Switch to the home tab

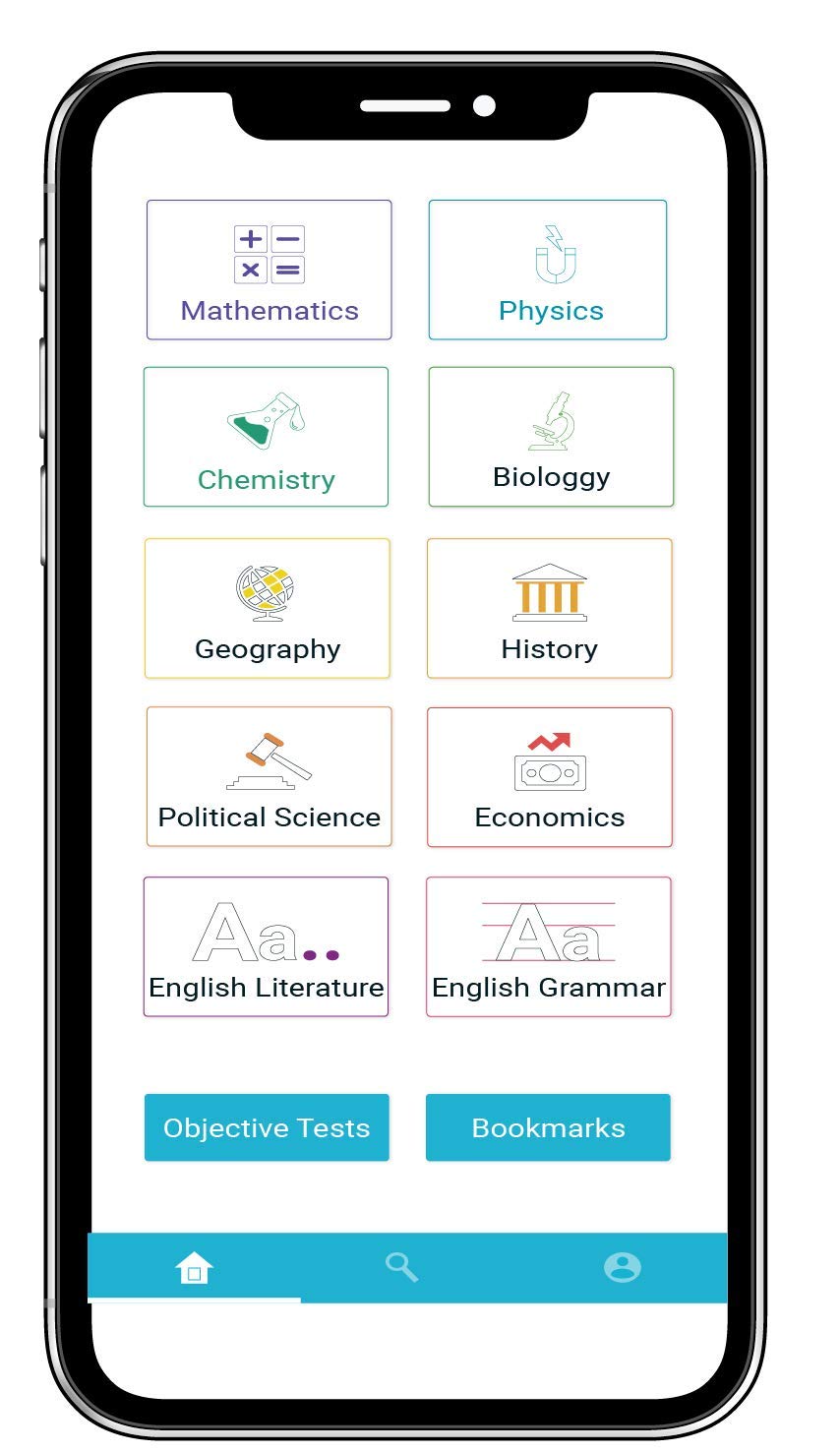point(194,1267)
